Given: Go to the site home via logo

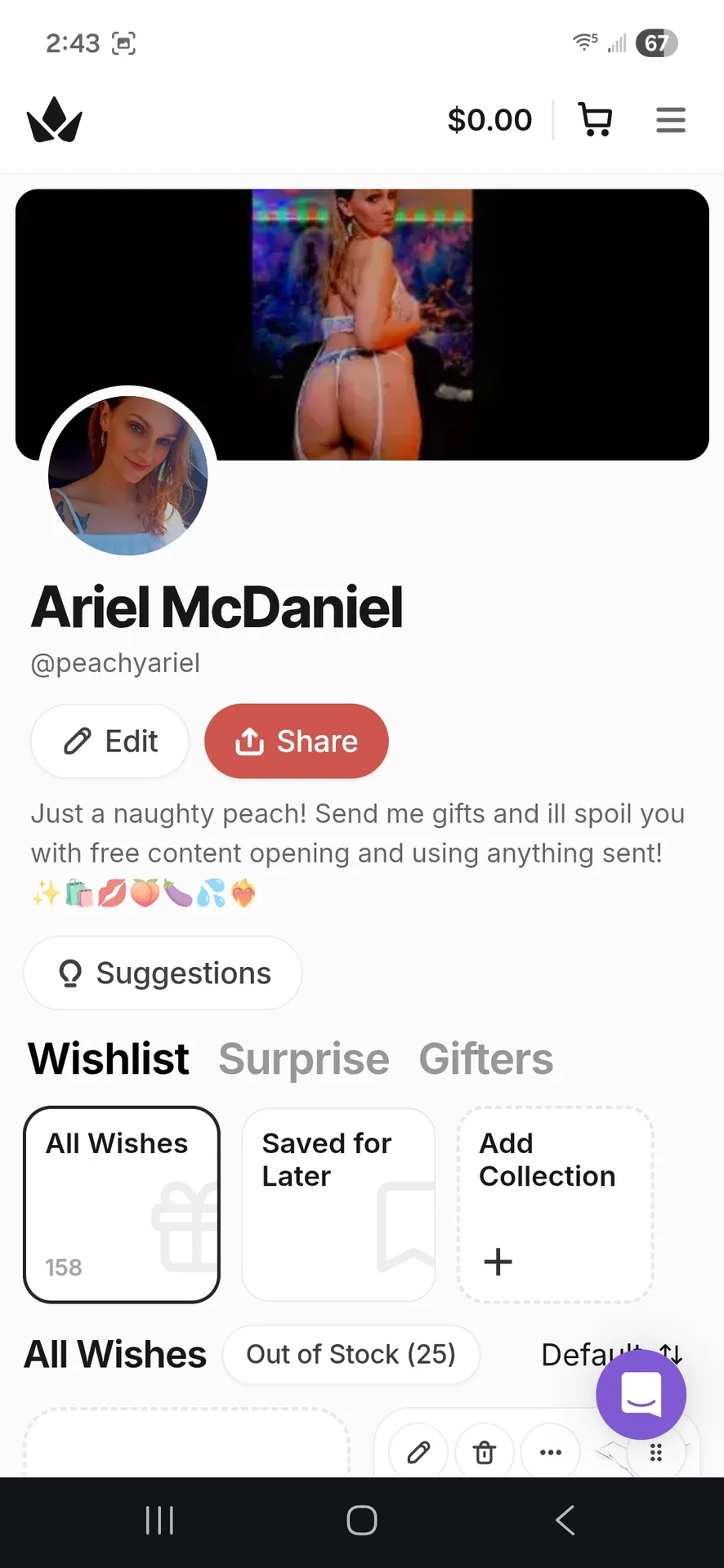Looking at the screenshot, I should pos(55,120).
